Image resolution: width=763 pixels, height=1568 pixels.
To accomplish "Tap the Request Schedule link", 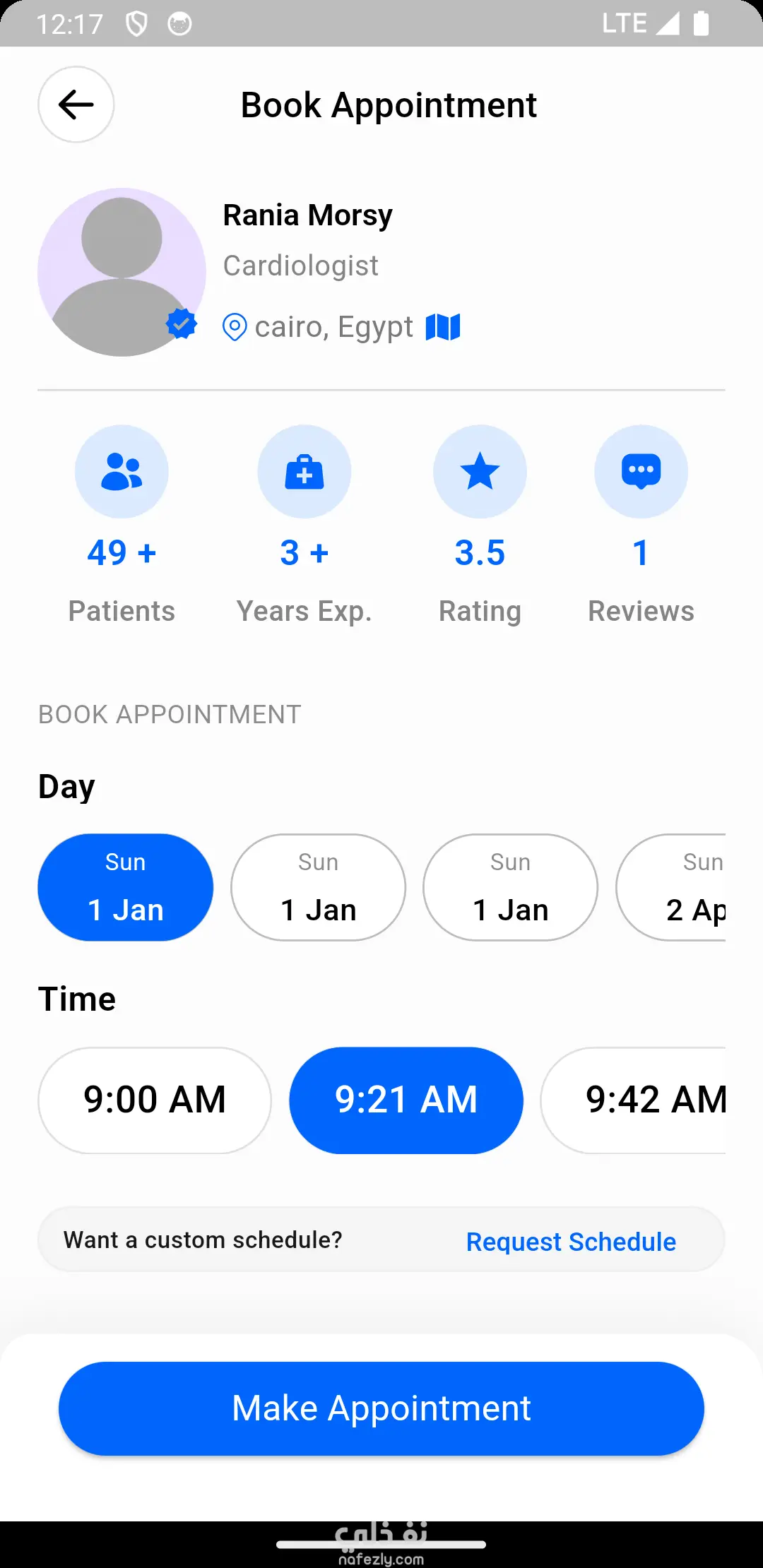I will click(571, 1241).
